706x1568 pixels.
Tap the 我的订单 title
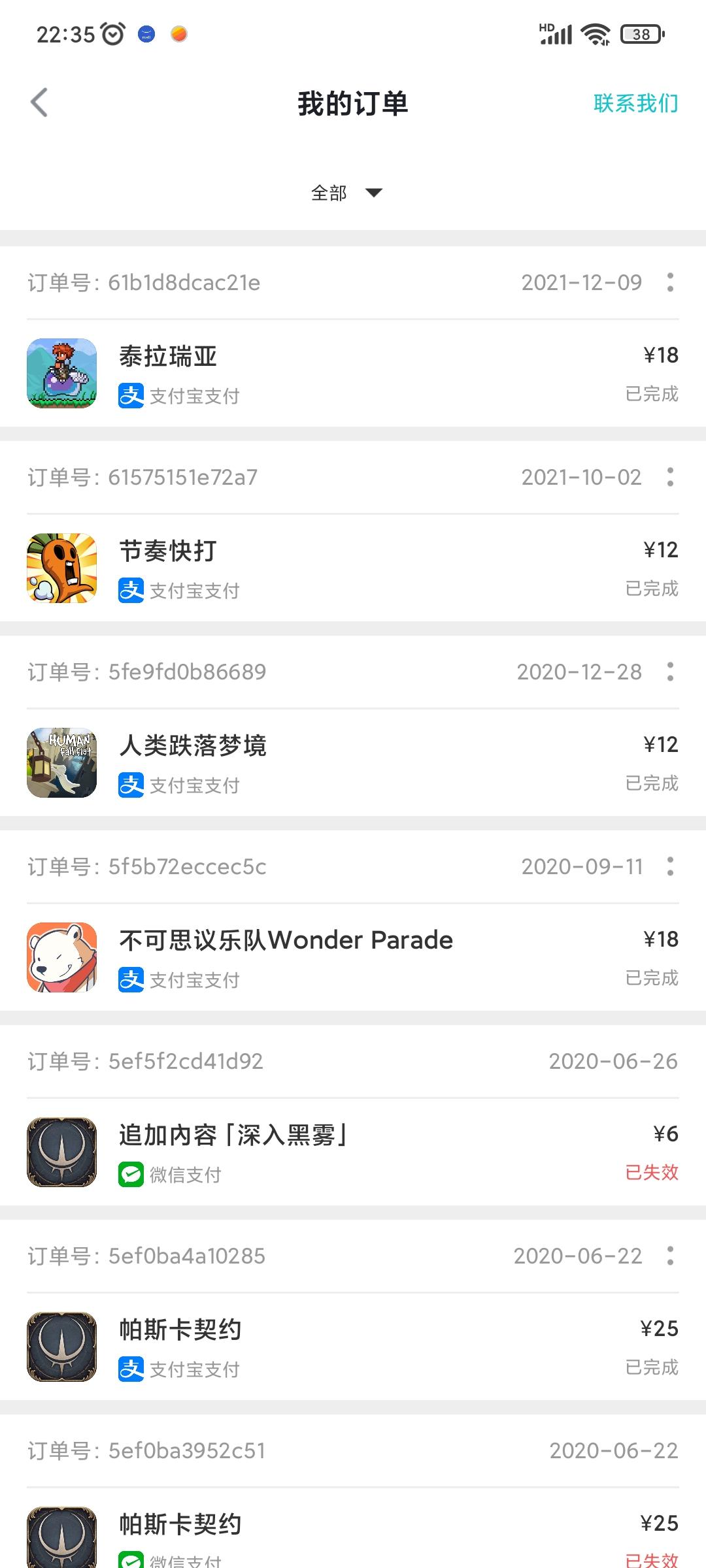coord(353,103)
